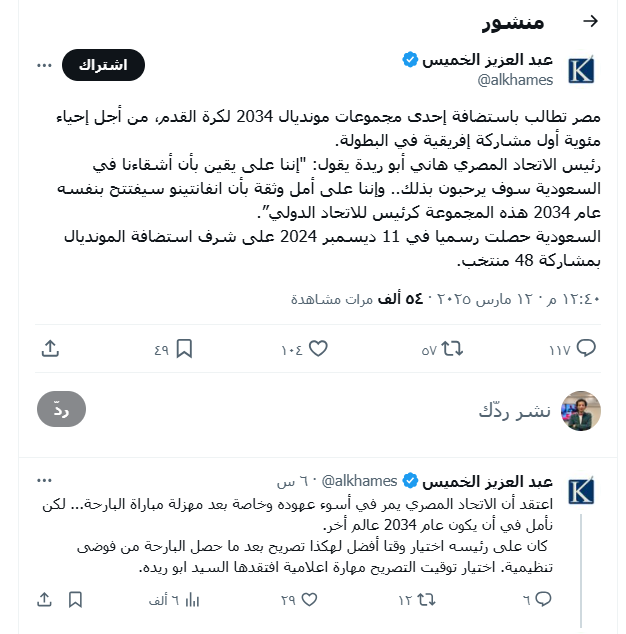Tap the اشترك subscribe button

click(x=103, y=65)
